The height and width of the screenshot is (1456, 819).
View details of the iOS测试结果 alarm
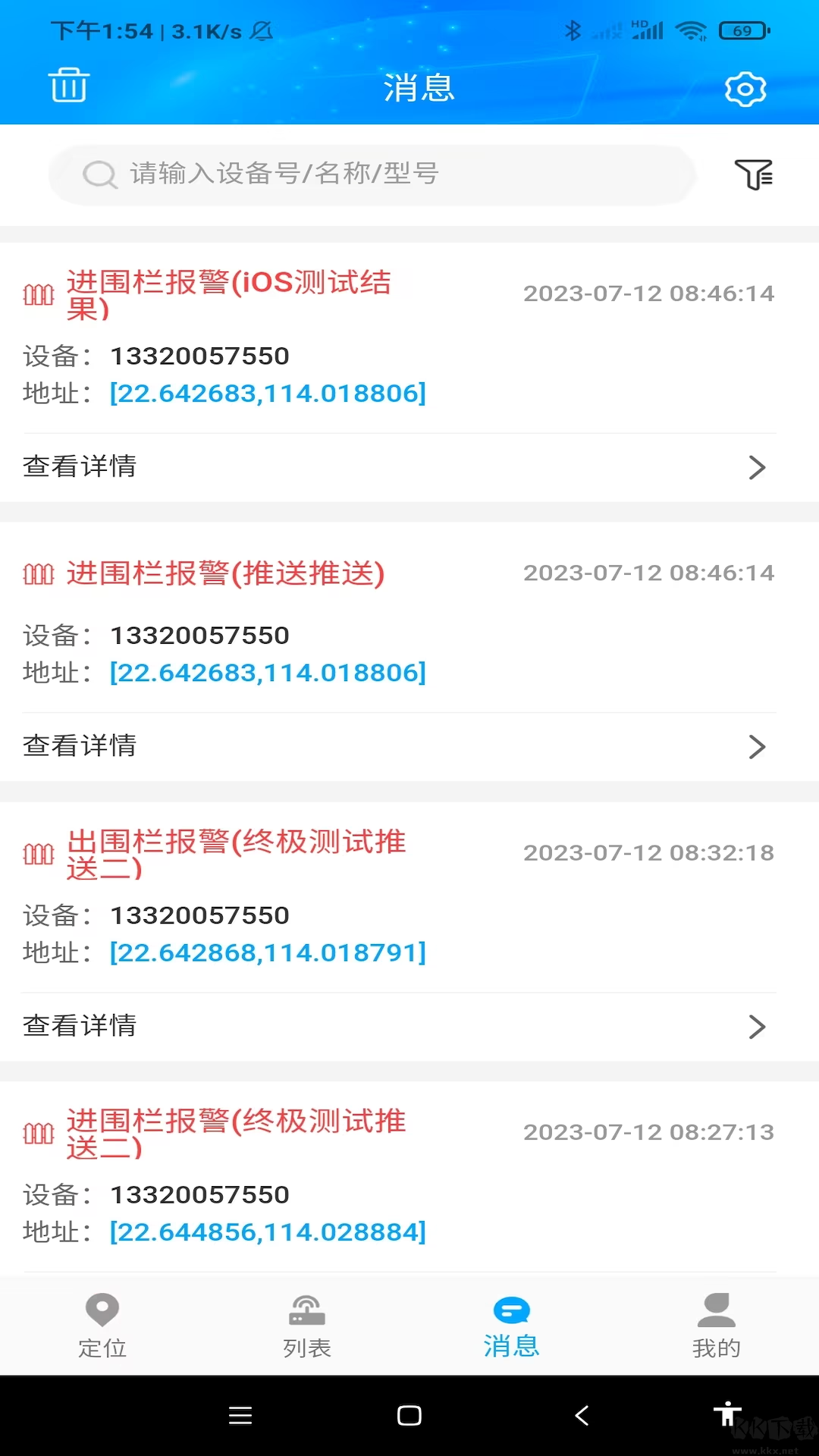pyautogui.click(x=394, y=466)
